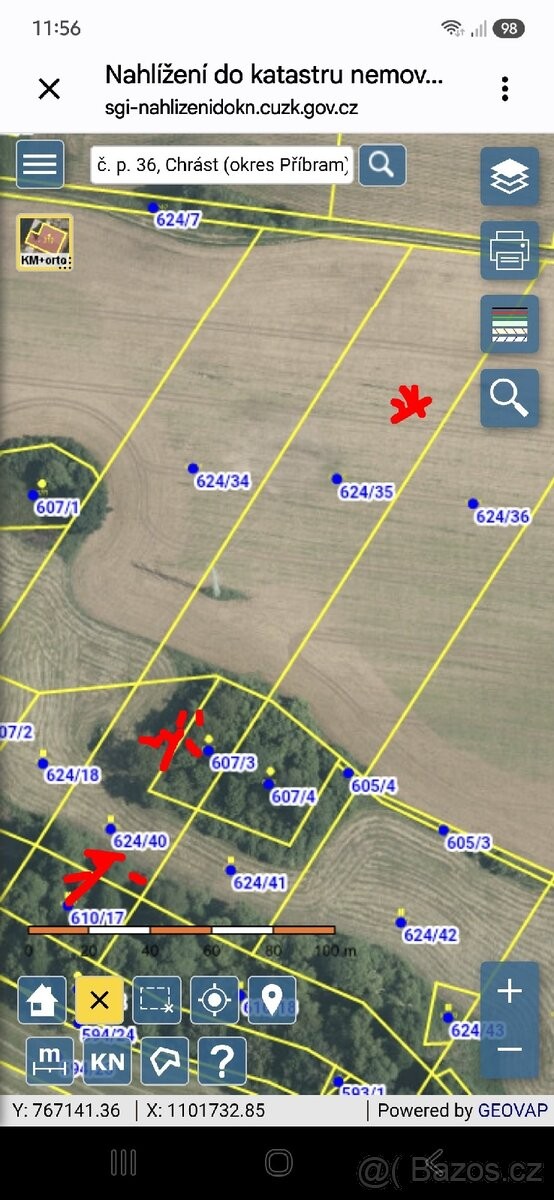Viewport: 554px width, 1200px height.
Task: Open the map layers panel
Action: click(510, 177)
